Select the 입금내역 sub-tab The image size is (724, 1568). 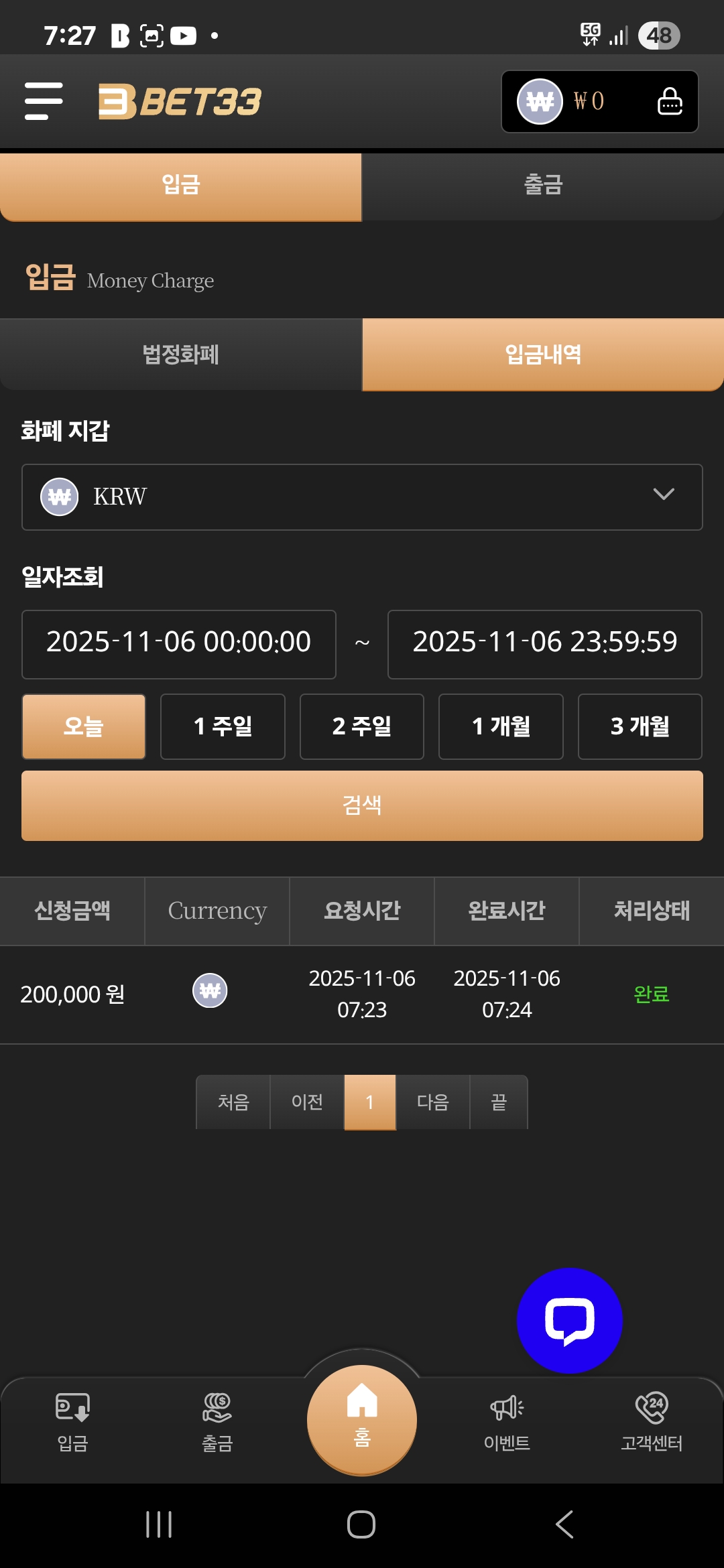[x=542, y=354]
